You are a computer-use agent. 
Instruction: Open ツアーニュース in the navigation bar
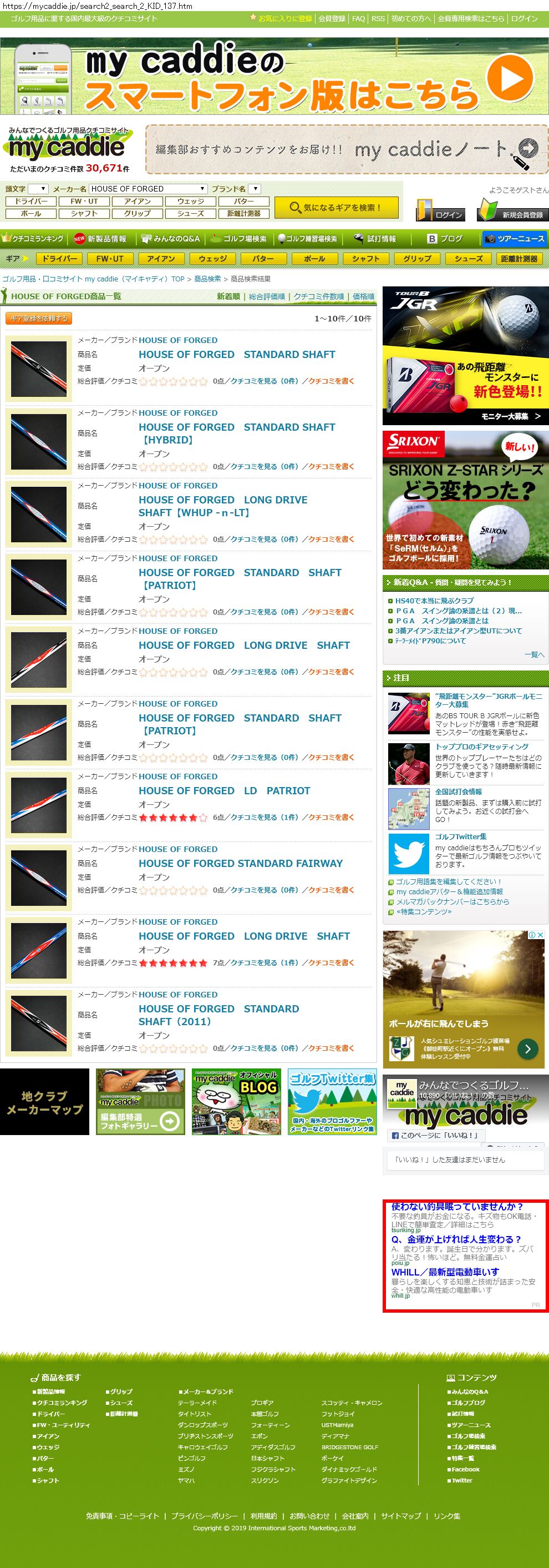click(515, 239)
